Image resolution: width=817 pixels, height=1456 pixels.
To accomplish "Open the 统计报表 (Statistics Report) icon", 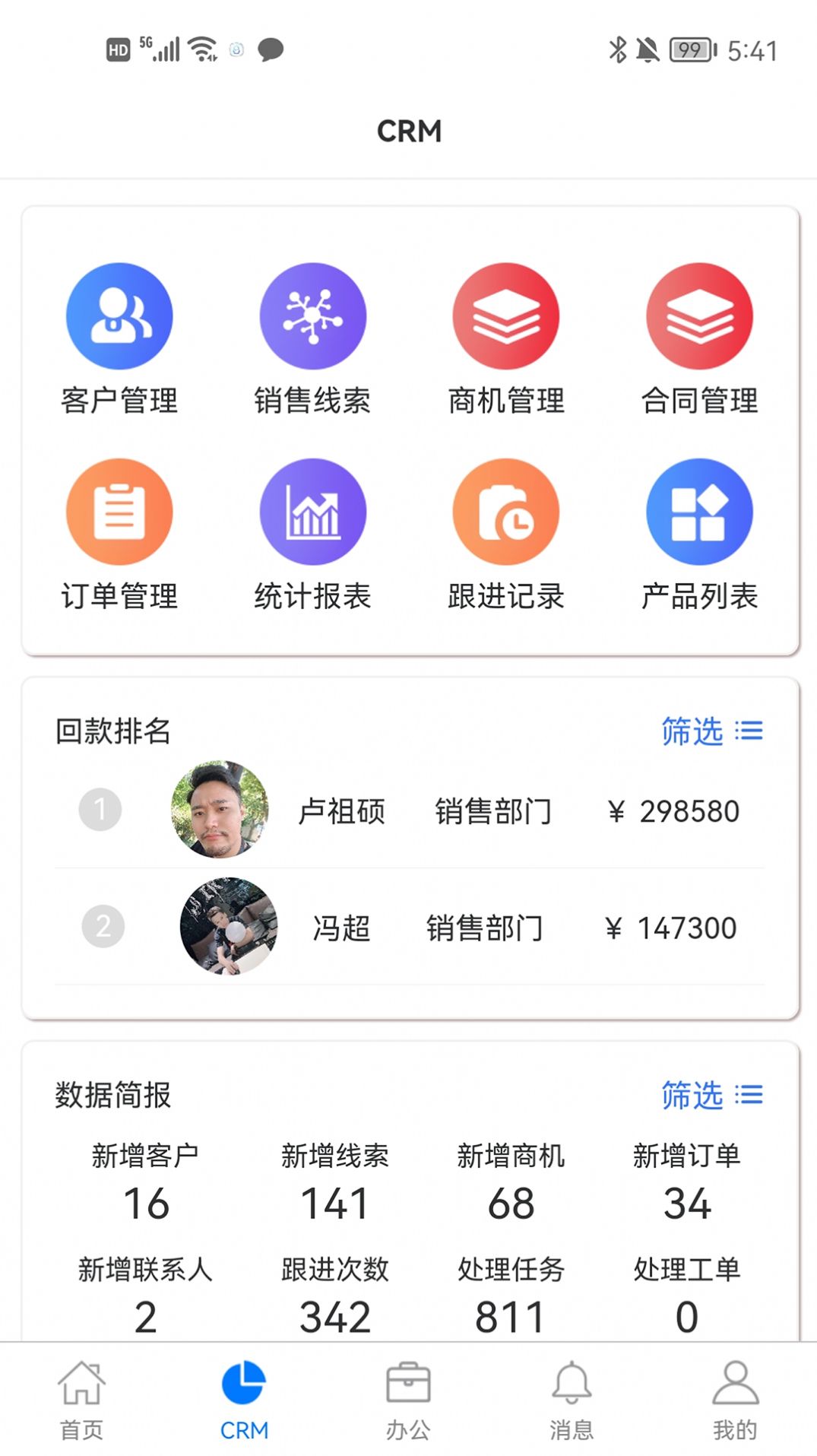I will click(312, 512).
